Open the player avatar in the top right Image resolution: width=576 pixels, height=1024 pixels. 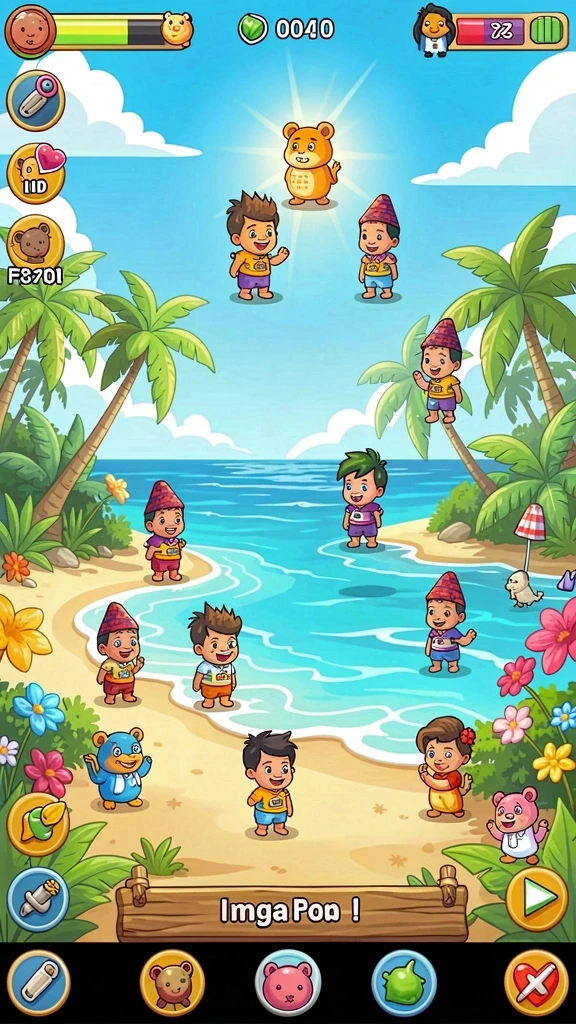pos(432,30)
